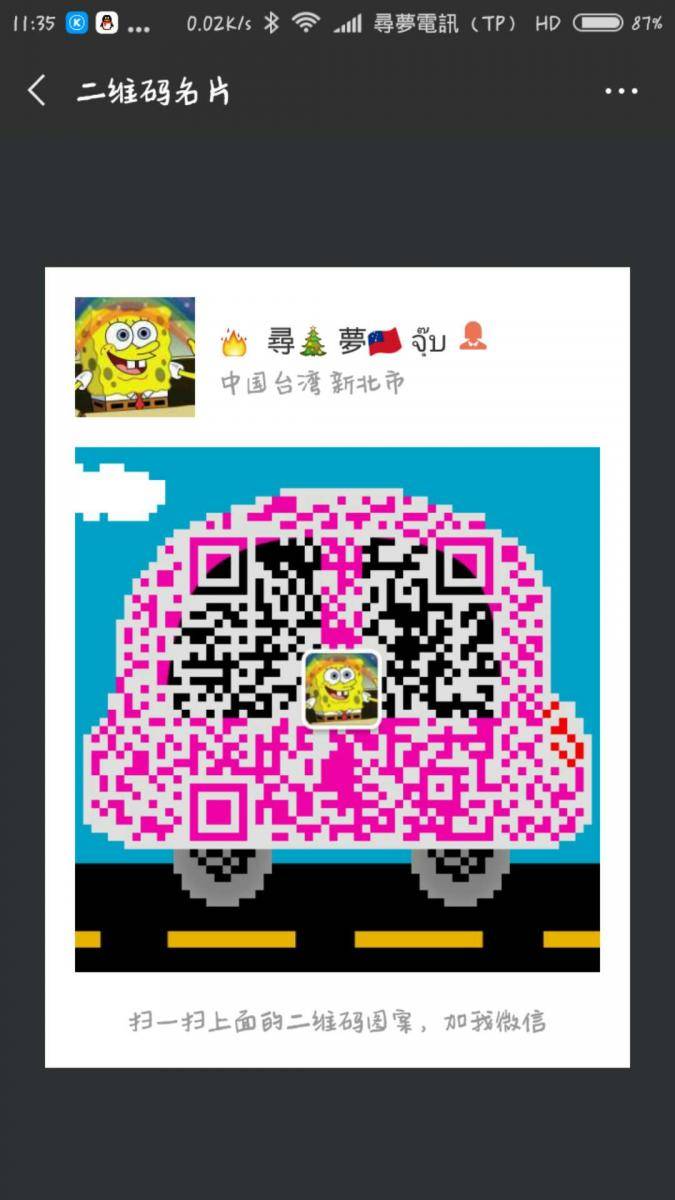Go back from the QR code card screen

tap(37, 91)
